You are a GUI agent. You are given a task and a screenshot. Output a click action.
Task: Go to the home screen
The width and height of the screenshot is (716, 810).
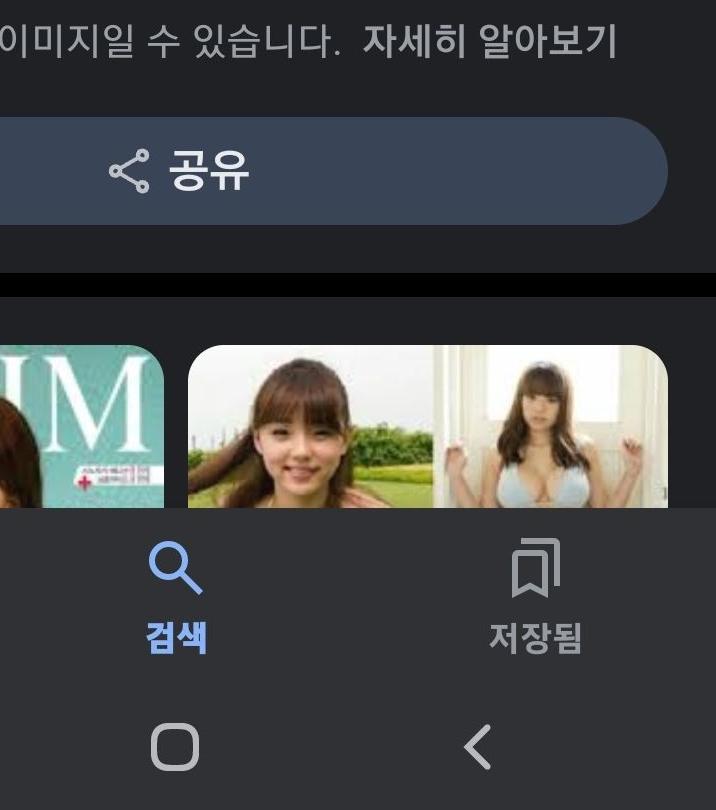click(x=175, y=747)
